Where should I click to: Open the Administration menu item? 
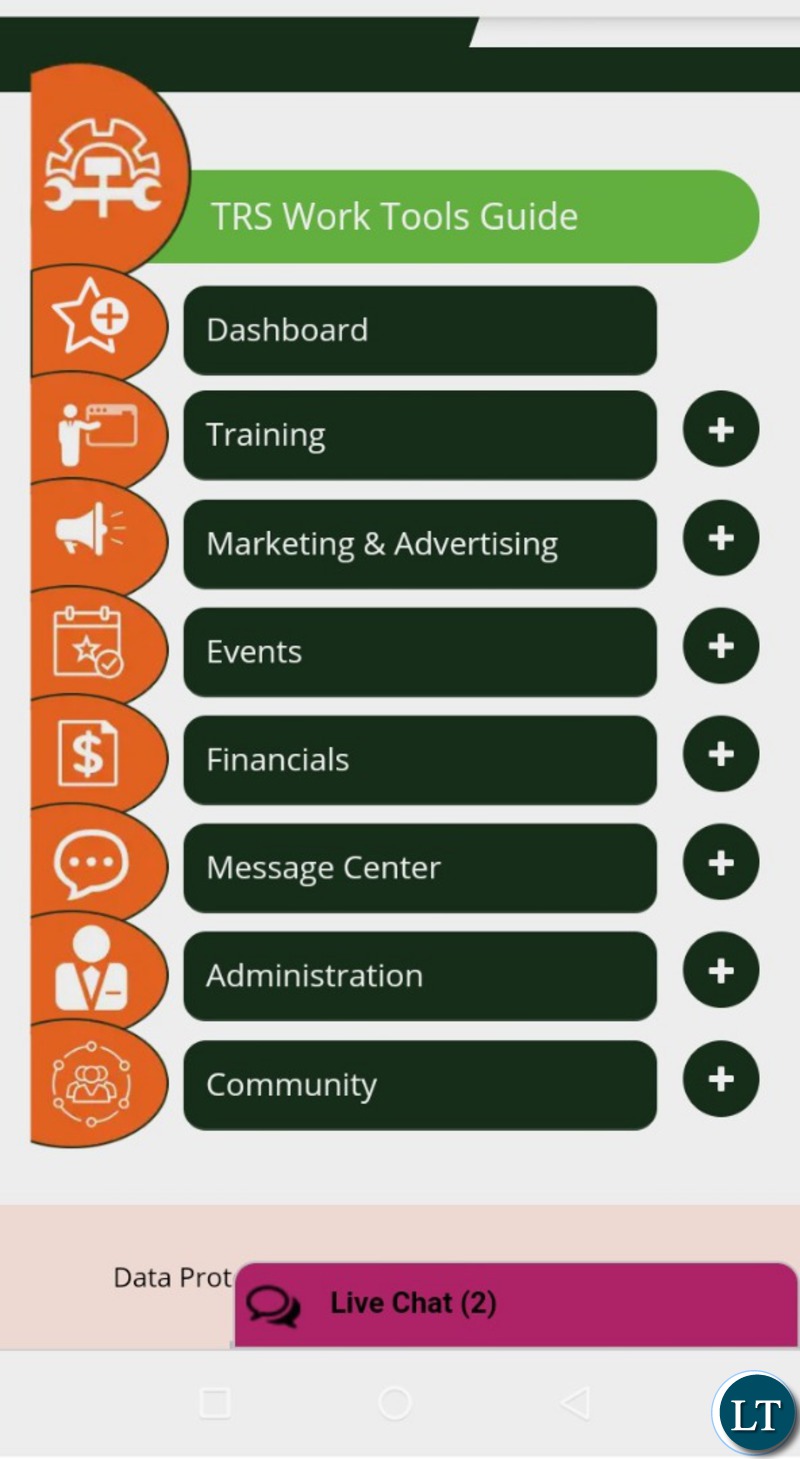pos(420,976)
